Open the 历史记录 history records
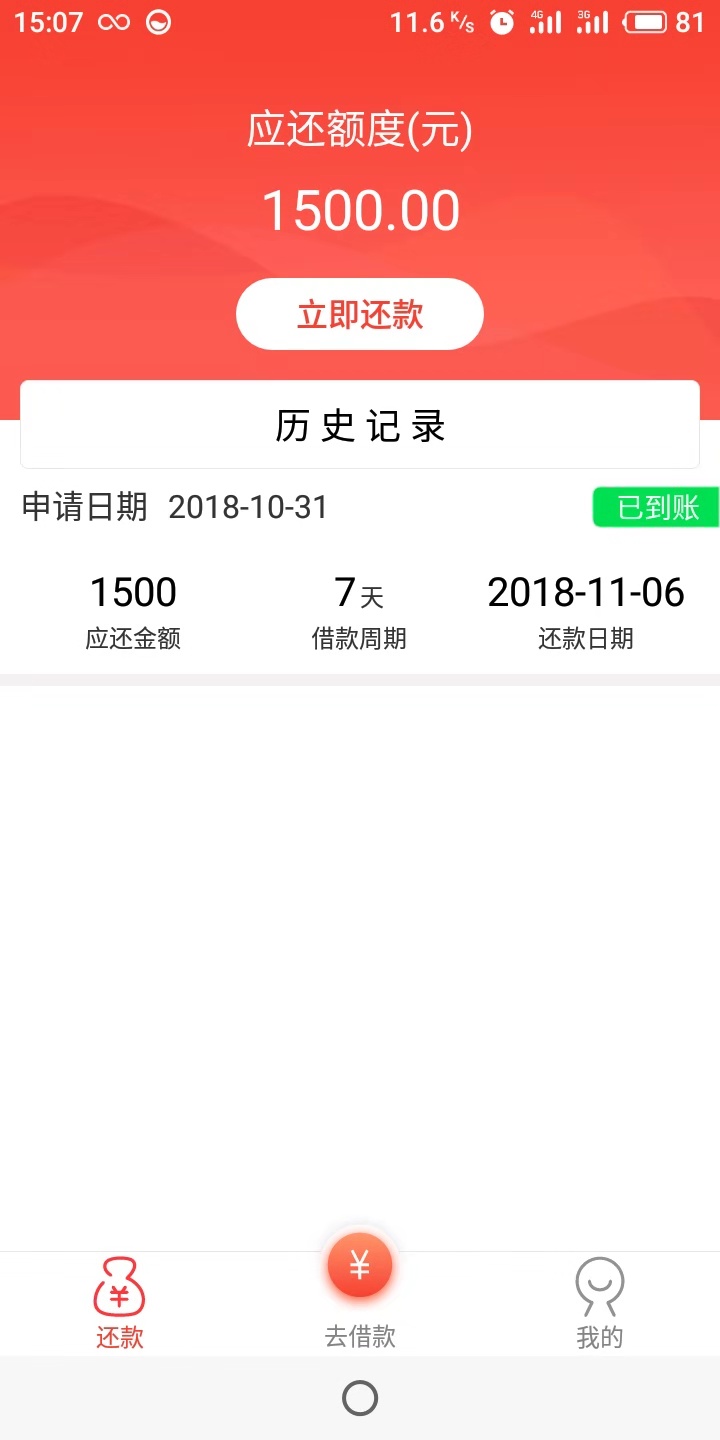Screen dimensions: 720x1440 coord(360,425)
